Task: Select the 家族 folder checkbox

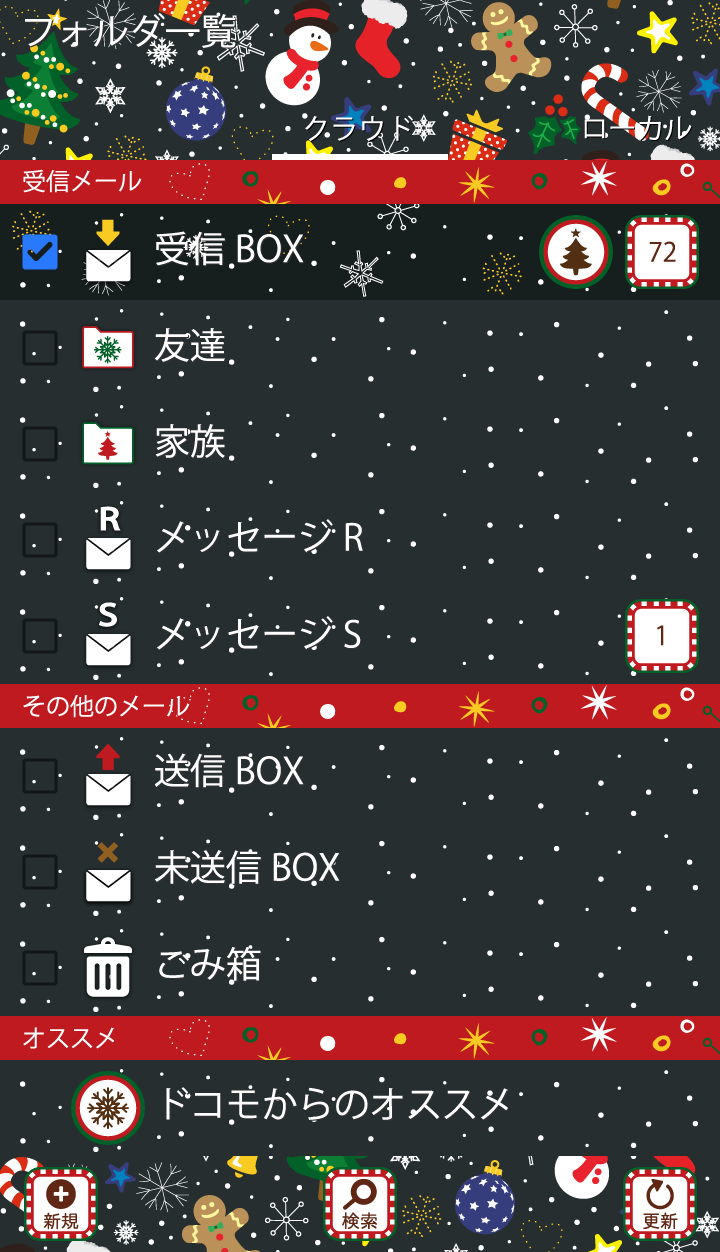Action: [x=40, y=444]
